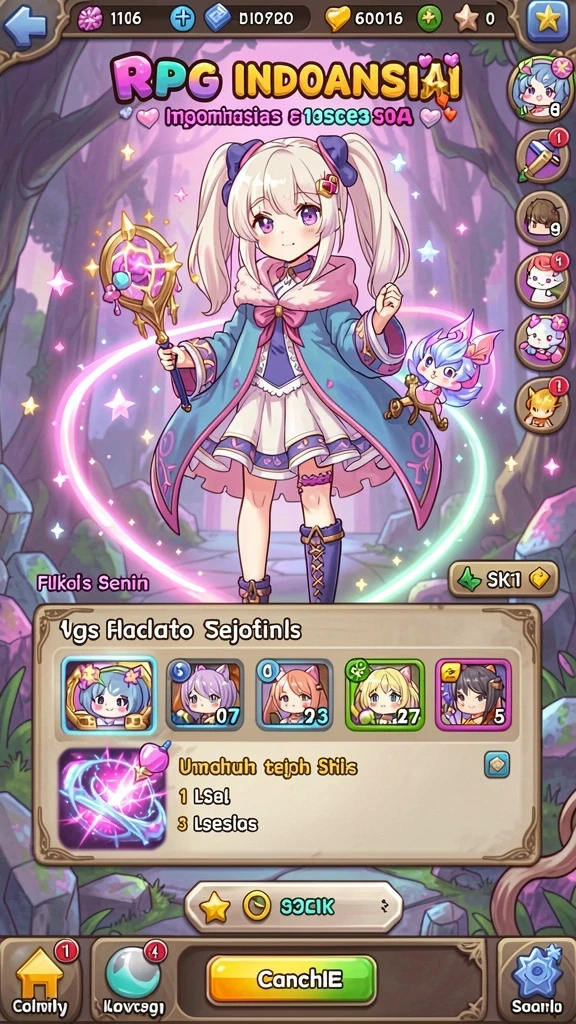Image resolution: width=576 pixels, height=1024 pixels.
Task: Tap the small blue info icon in skill panel
Action: 497,764
